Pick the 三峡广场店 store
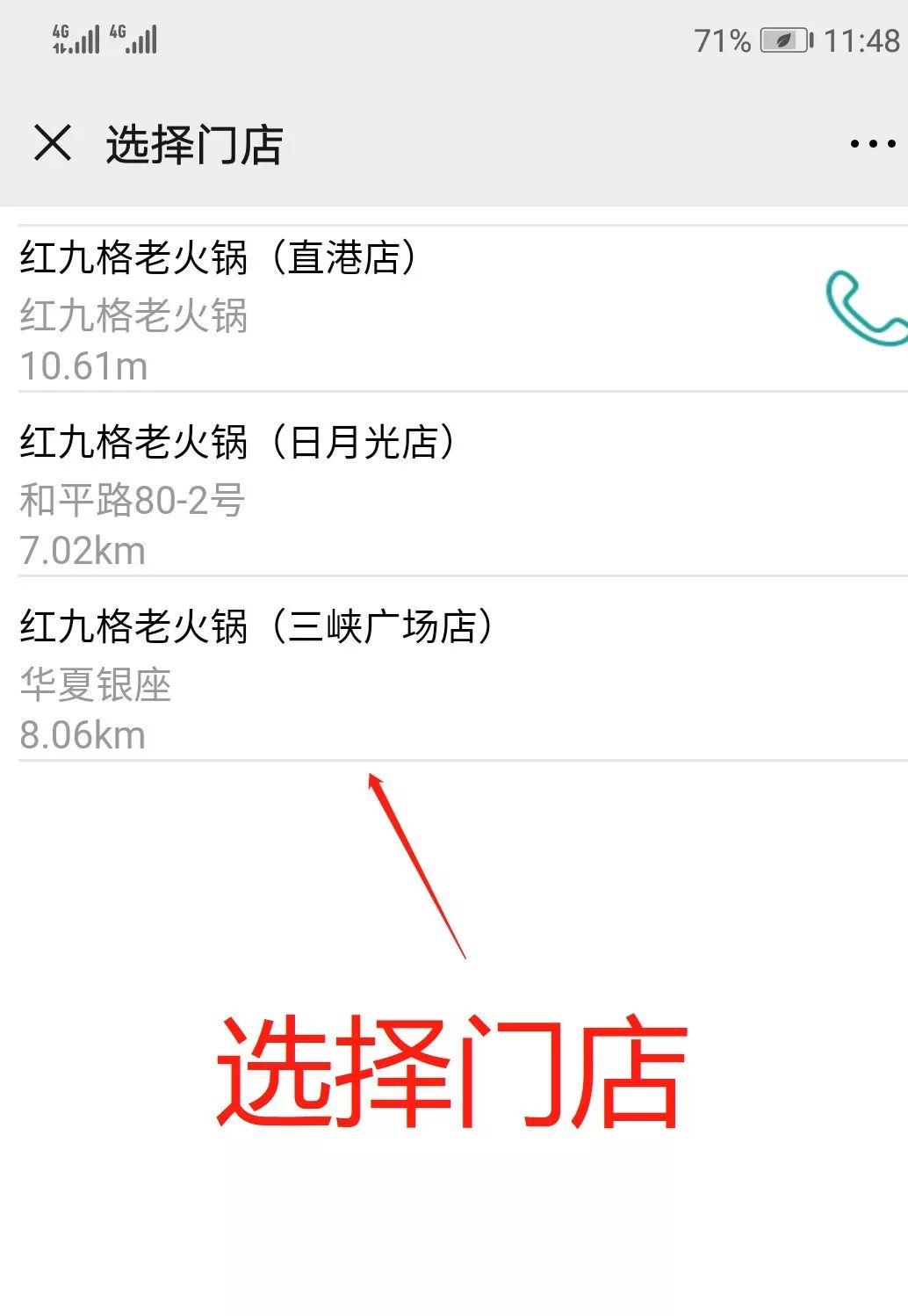Image resolution: width=908 pixels, height=1316 pixels. 256,627
